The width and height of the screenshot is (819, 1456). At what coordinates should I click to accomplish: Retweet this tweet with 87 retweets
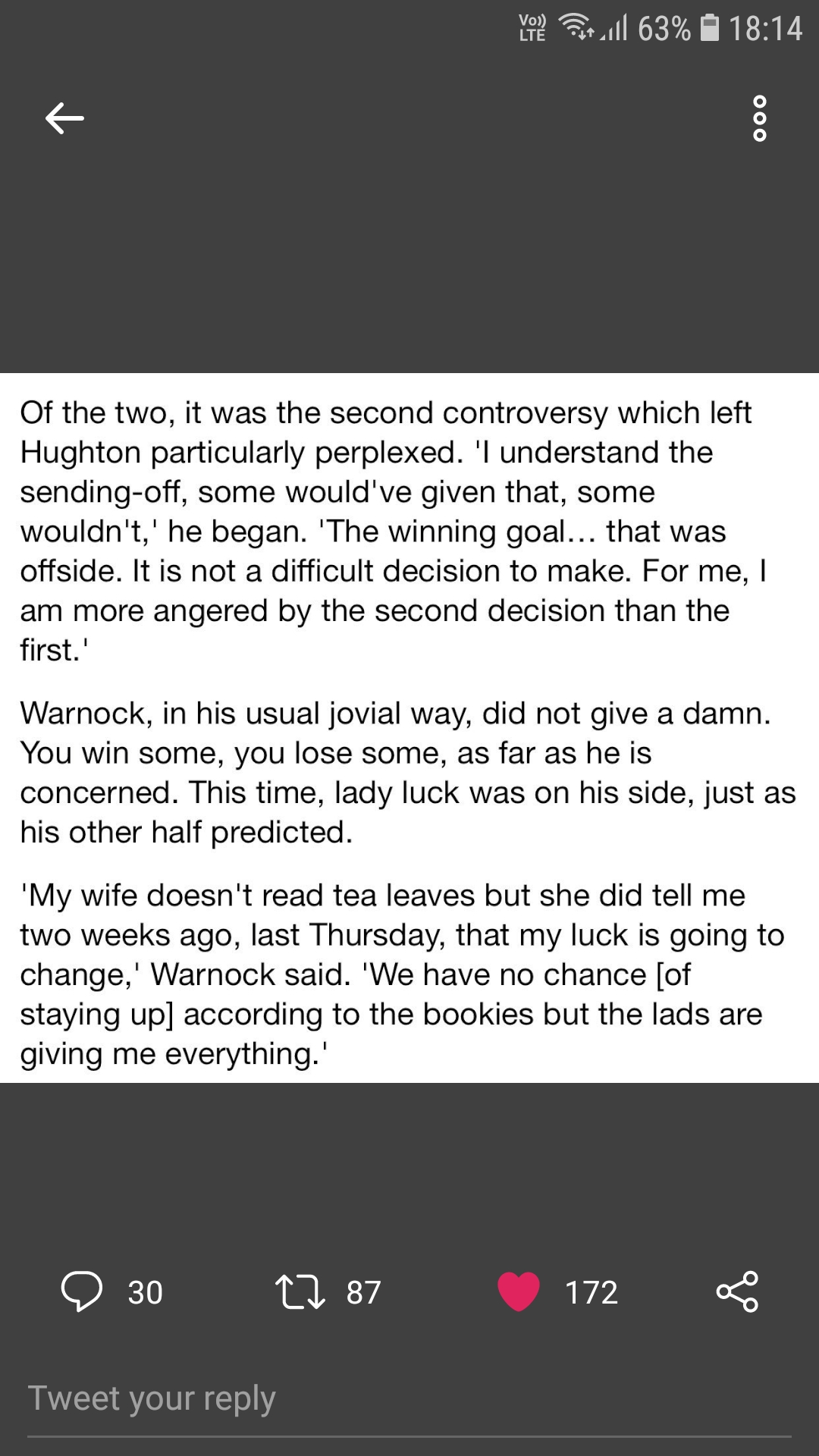pyautogui.click(x=300, y=1291)
